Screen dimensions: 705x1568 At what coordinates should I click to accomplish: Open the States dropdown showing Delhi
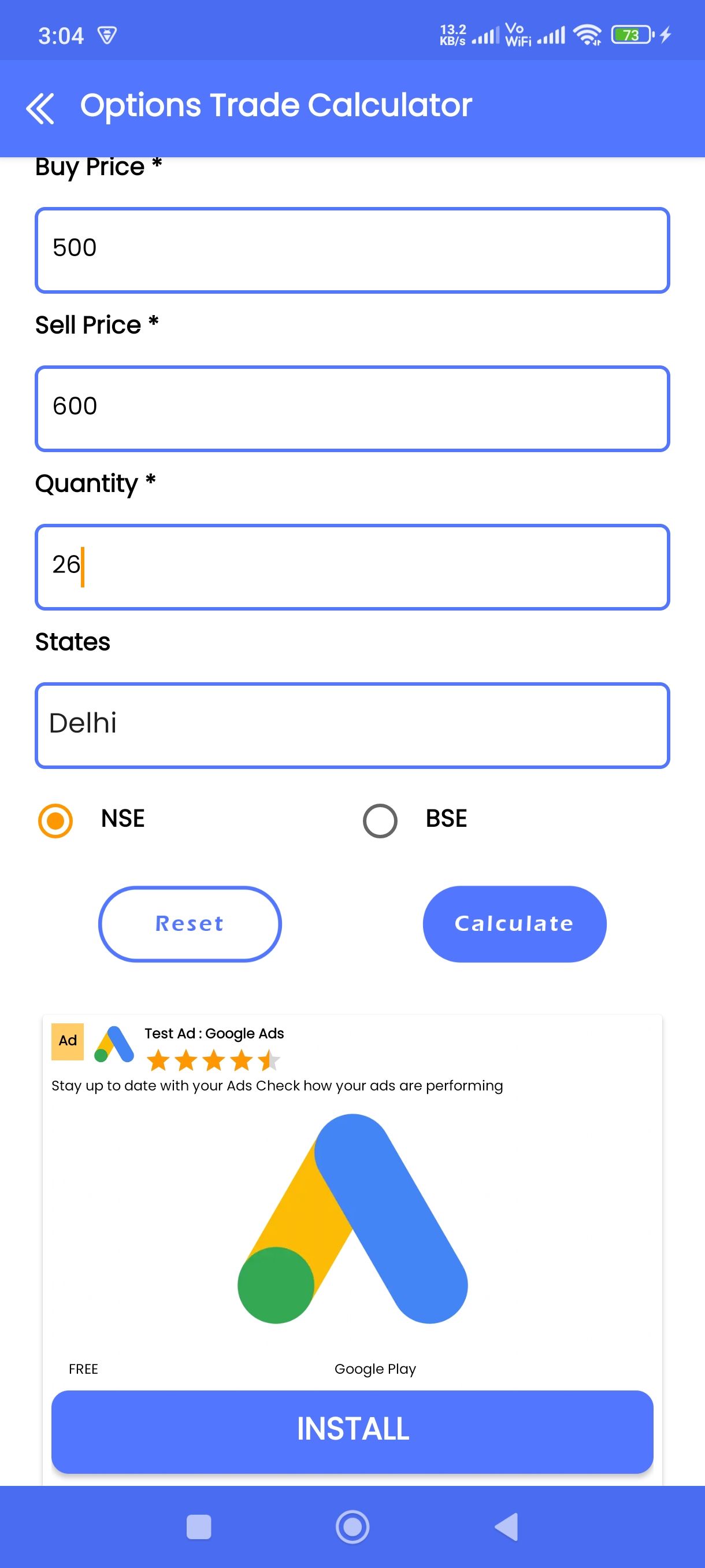click(352, 725)
